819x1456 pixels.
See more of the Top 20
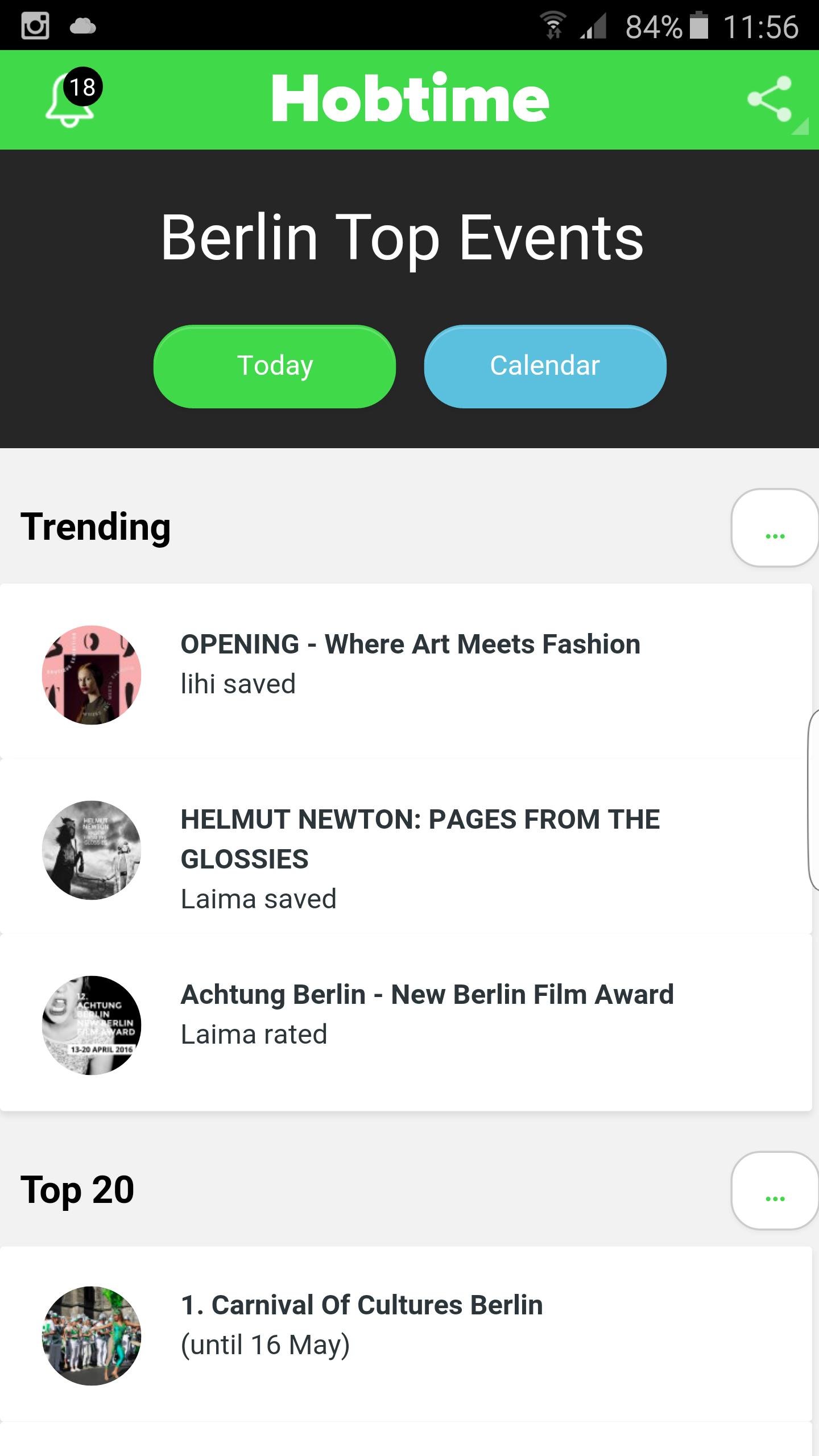pyautogui.click(x=774, y=1190)
